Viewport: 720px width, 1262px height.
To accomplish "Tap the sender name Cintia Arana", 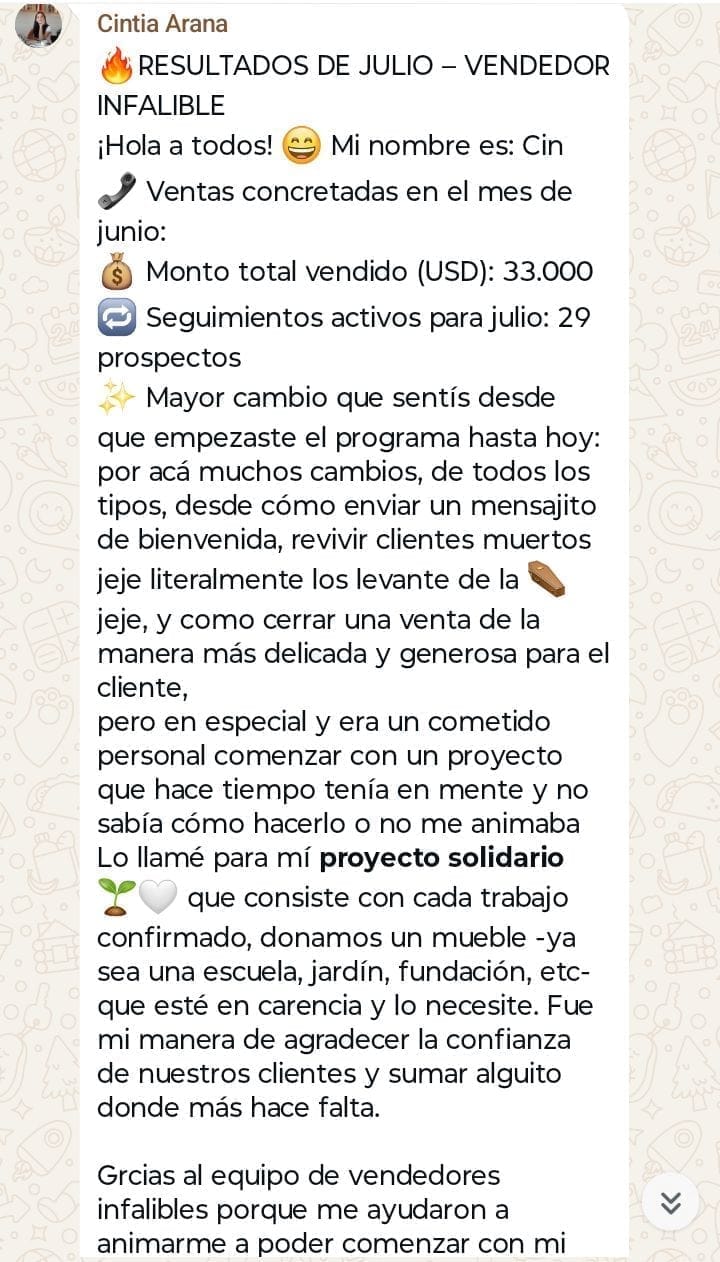I will [x=162, y=24].
